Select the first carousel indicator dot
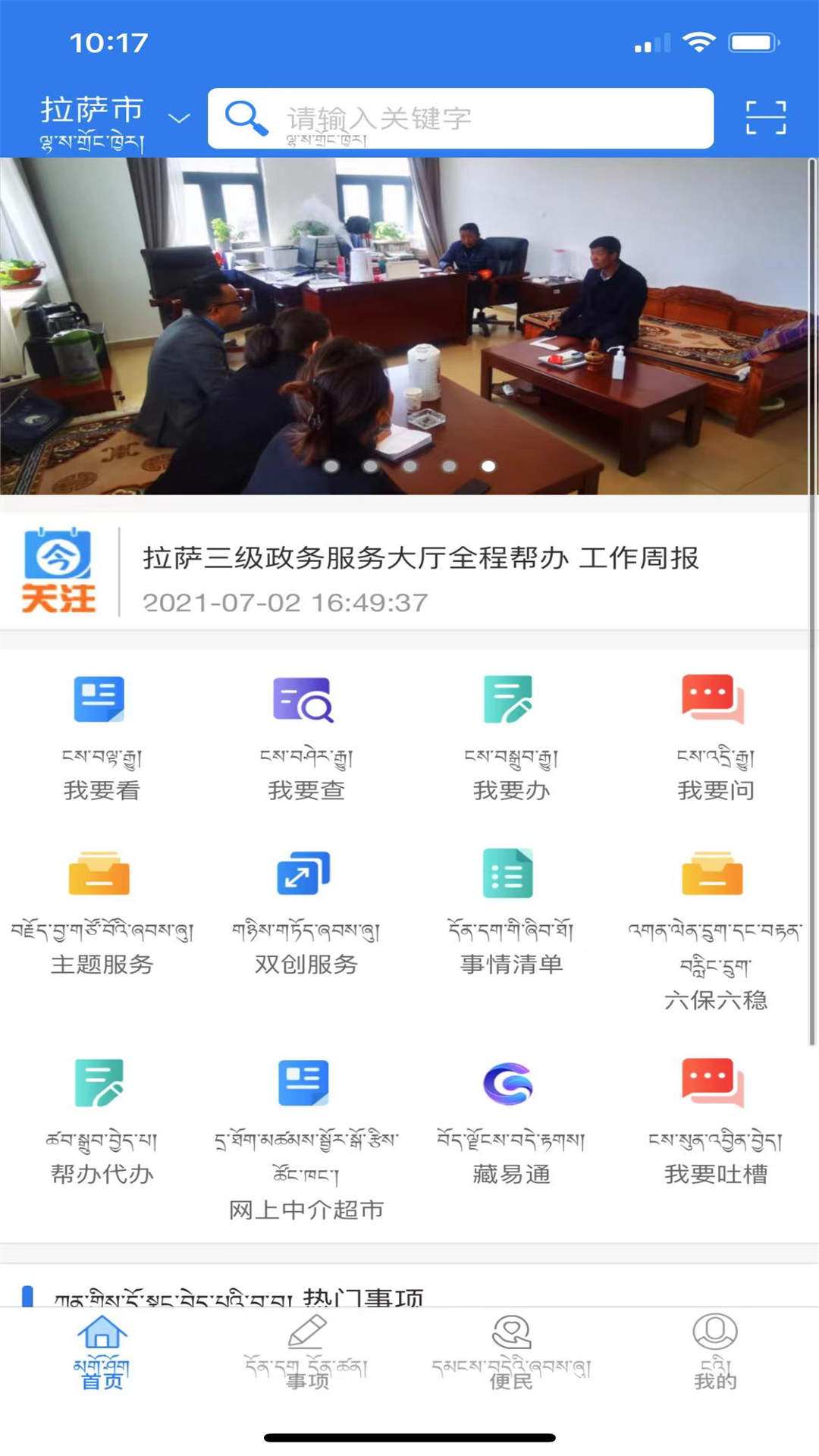Screen dimensions: 819x1456 coord(331,467)
